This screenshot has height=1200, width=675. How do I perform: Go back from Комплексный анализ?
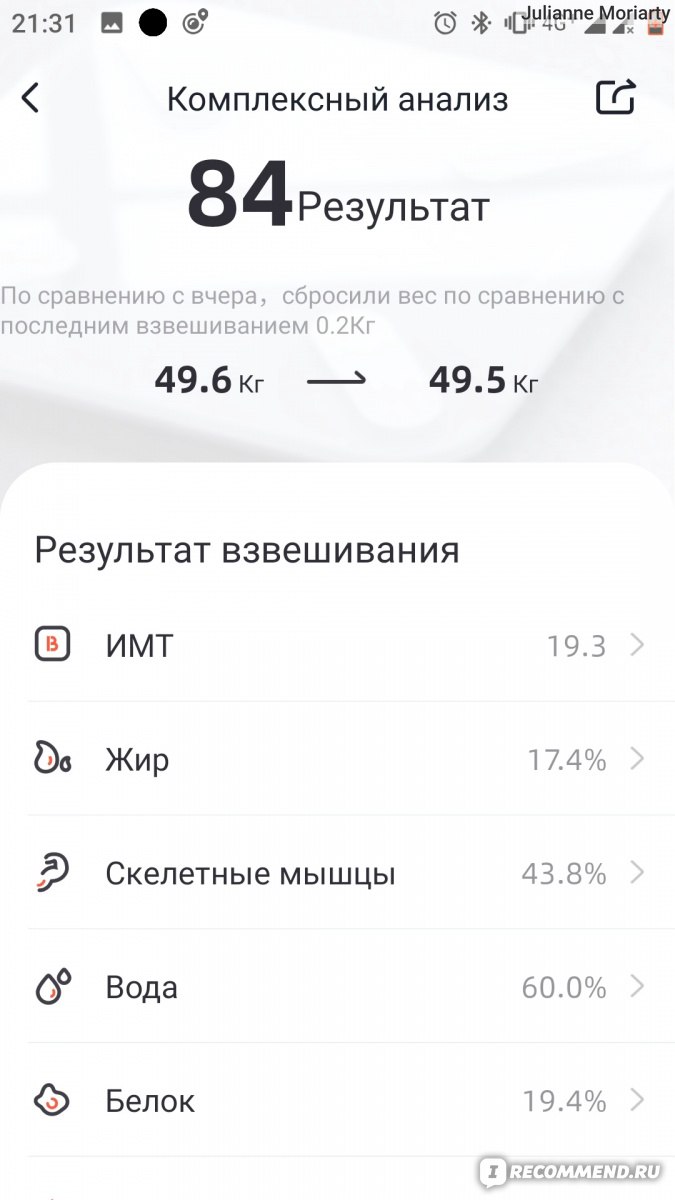tap(31, 98)
